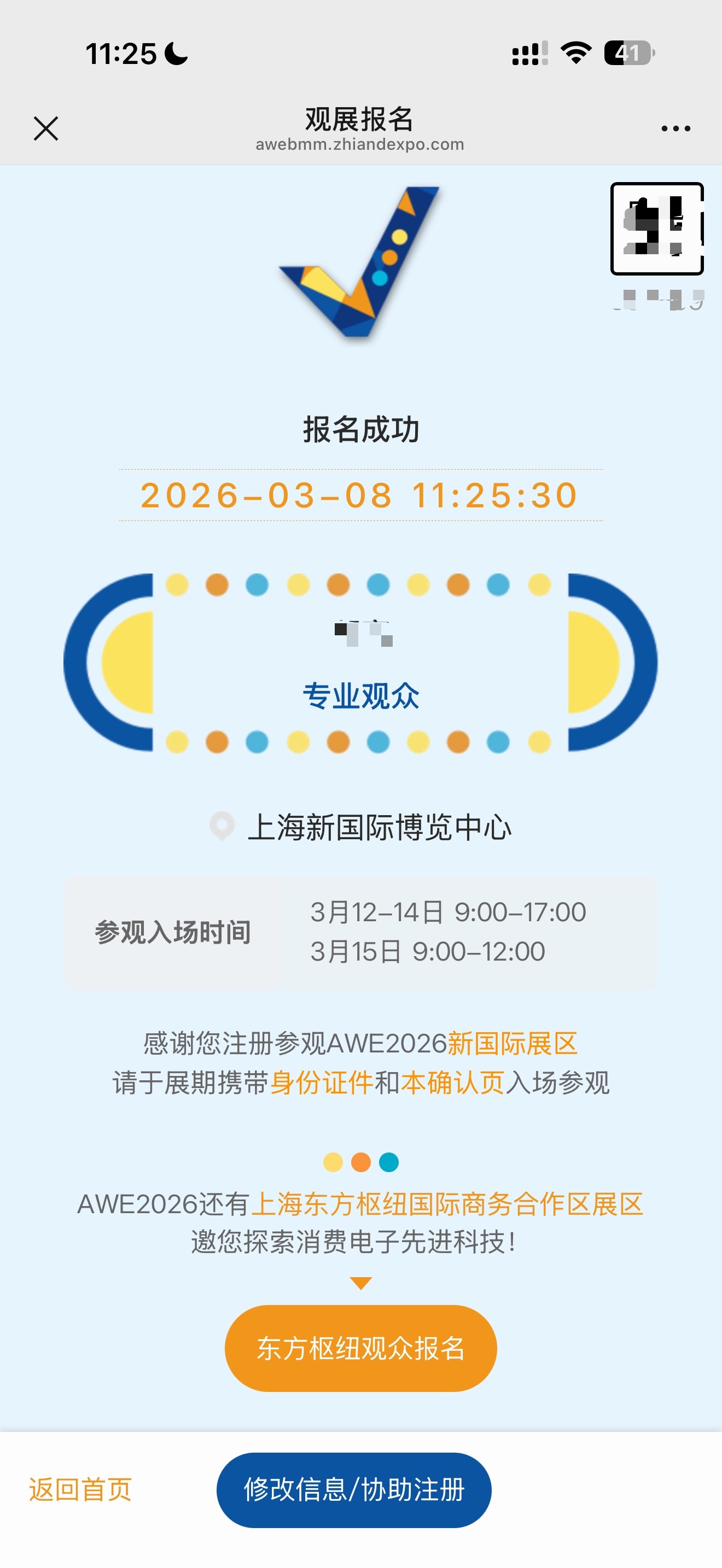Open the three-dot more options menu
Image resolution: width=722 pixels, height=1568 pixels.
676,128
